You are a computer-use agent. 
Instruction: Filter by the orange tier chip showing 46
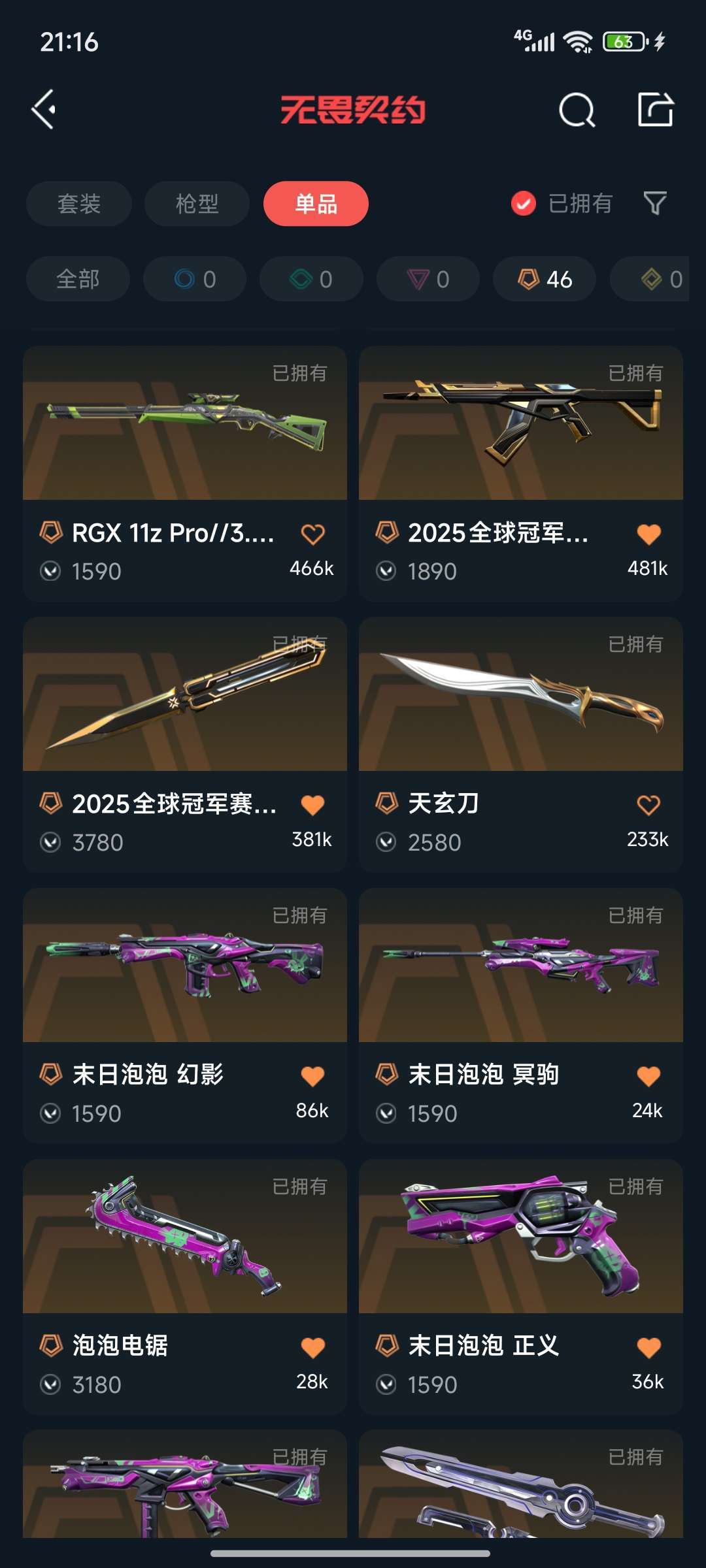click(544, 280)
